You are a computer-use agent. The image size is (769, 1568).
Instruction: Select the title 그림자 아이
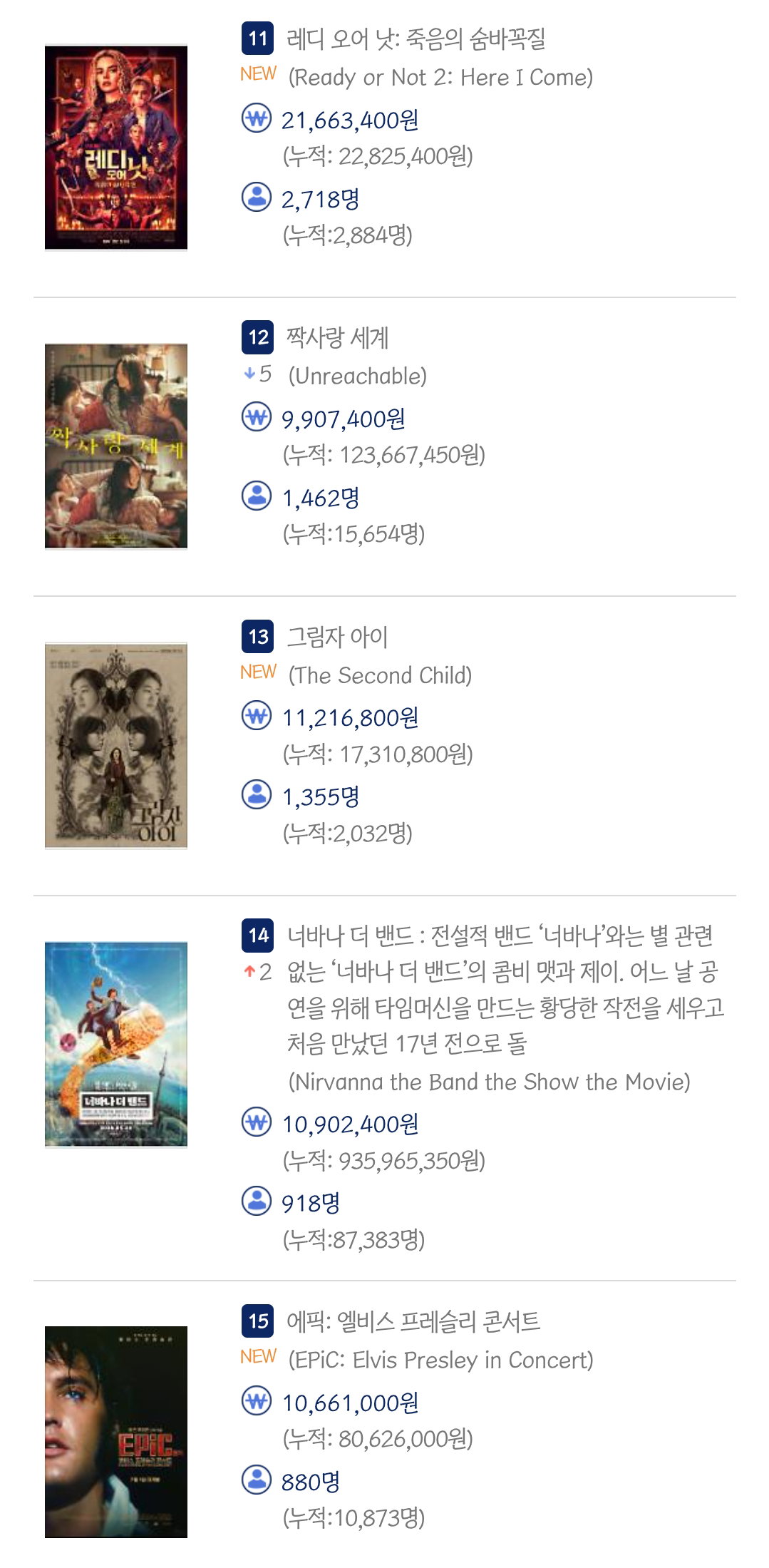[338, 637]
